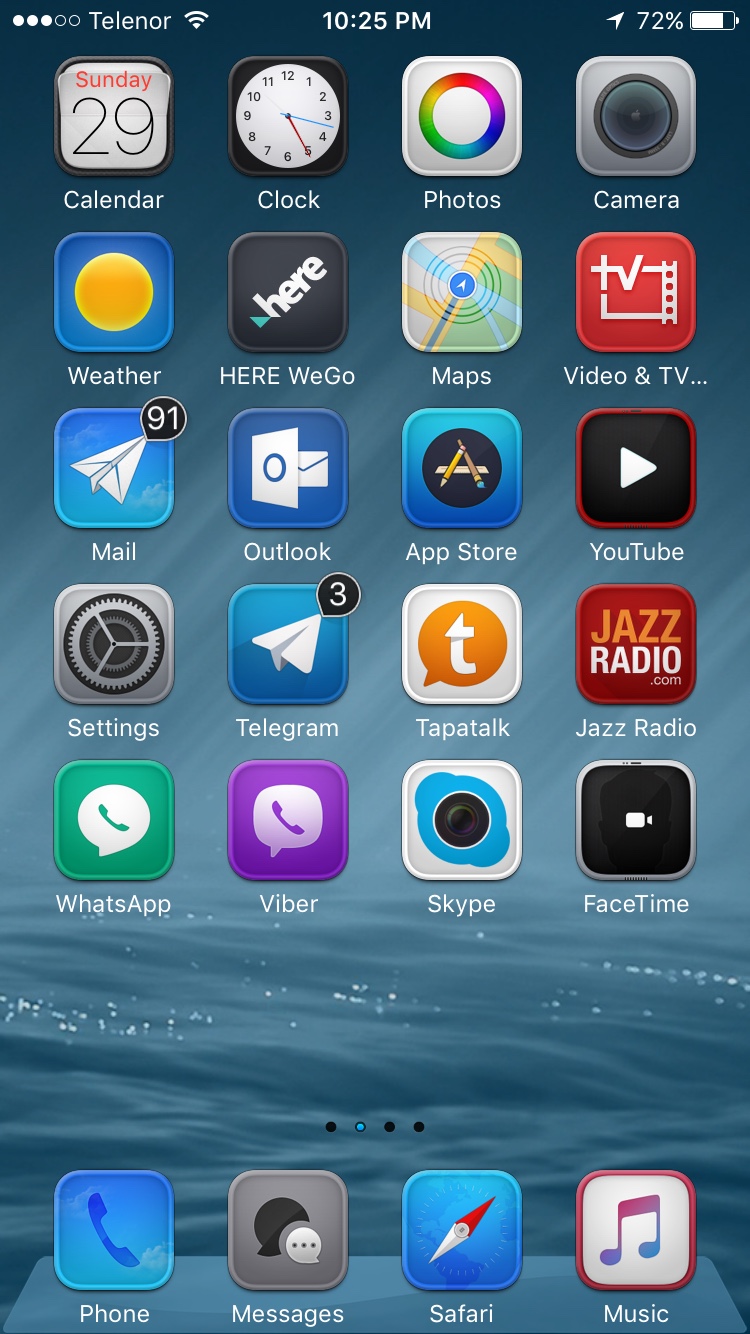Launch the Video & TV app
This screenshot has height=1334, width=750.
(636, 293)
